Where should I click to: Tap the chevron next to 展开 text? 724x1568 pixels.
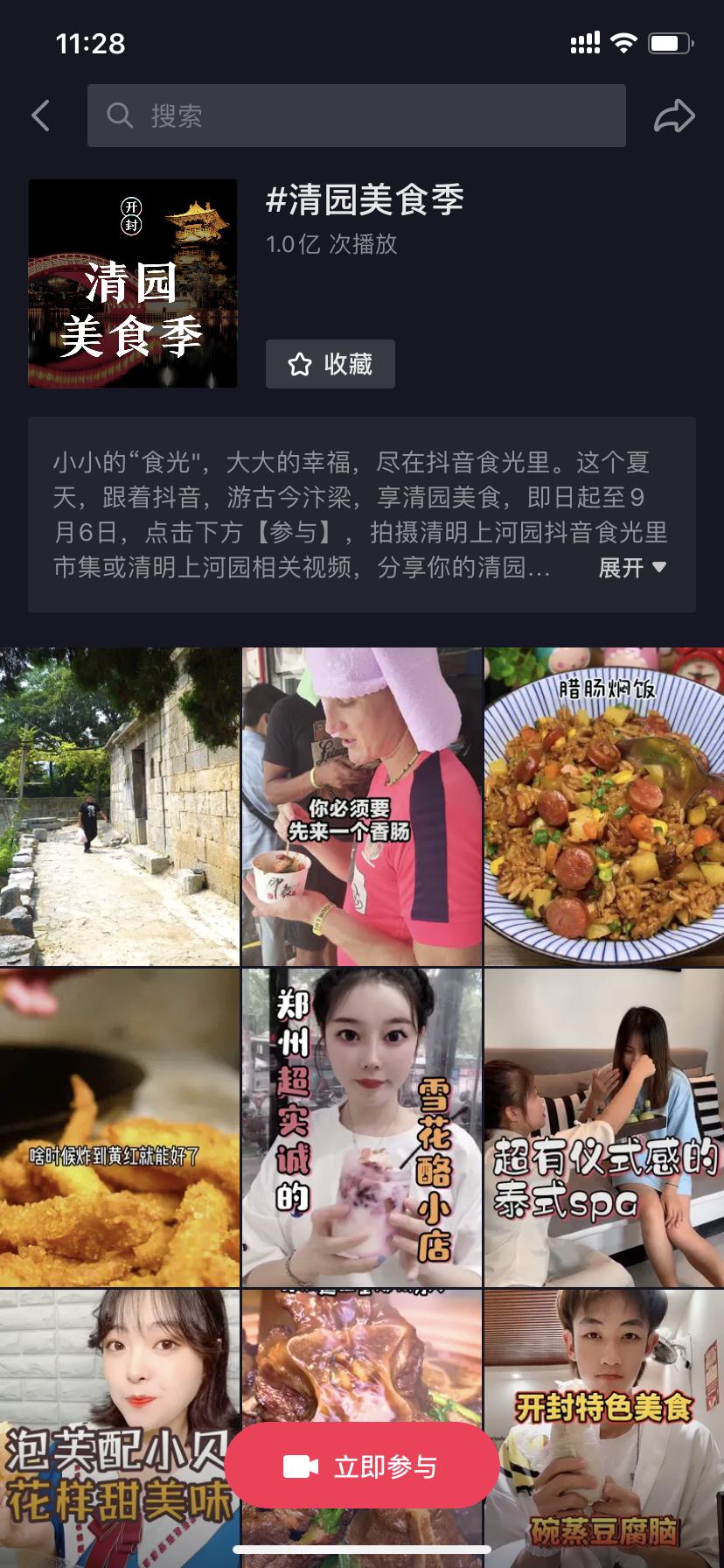(x=658, y=567)
